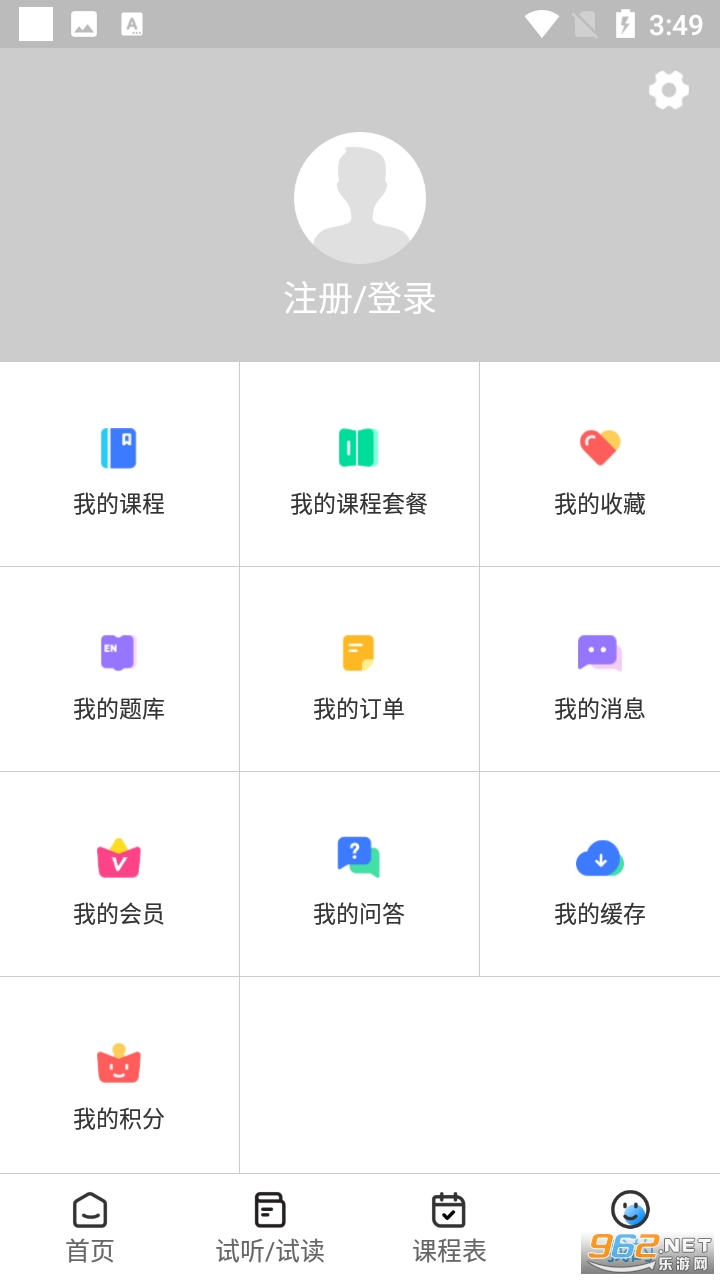Open 我的课程套餐
Image resolution: width=720 pixels, height=1280 pixels.
[359, 465]
